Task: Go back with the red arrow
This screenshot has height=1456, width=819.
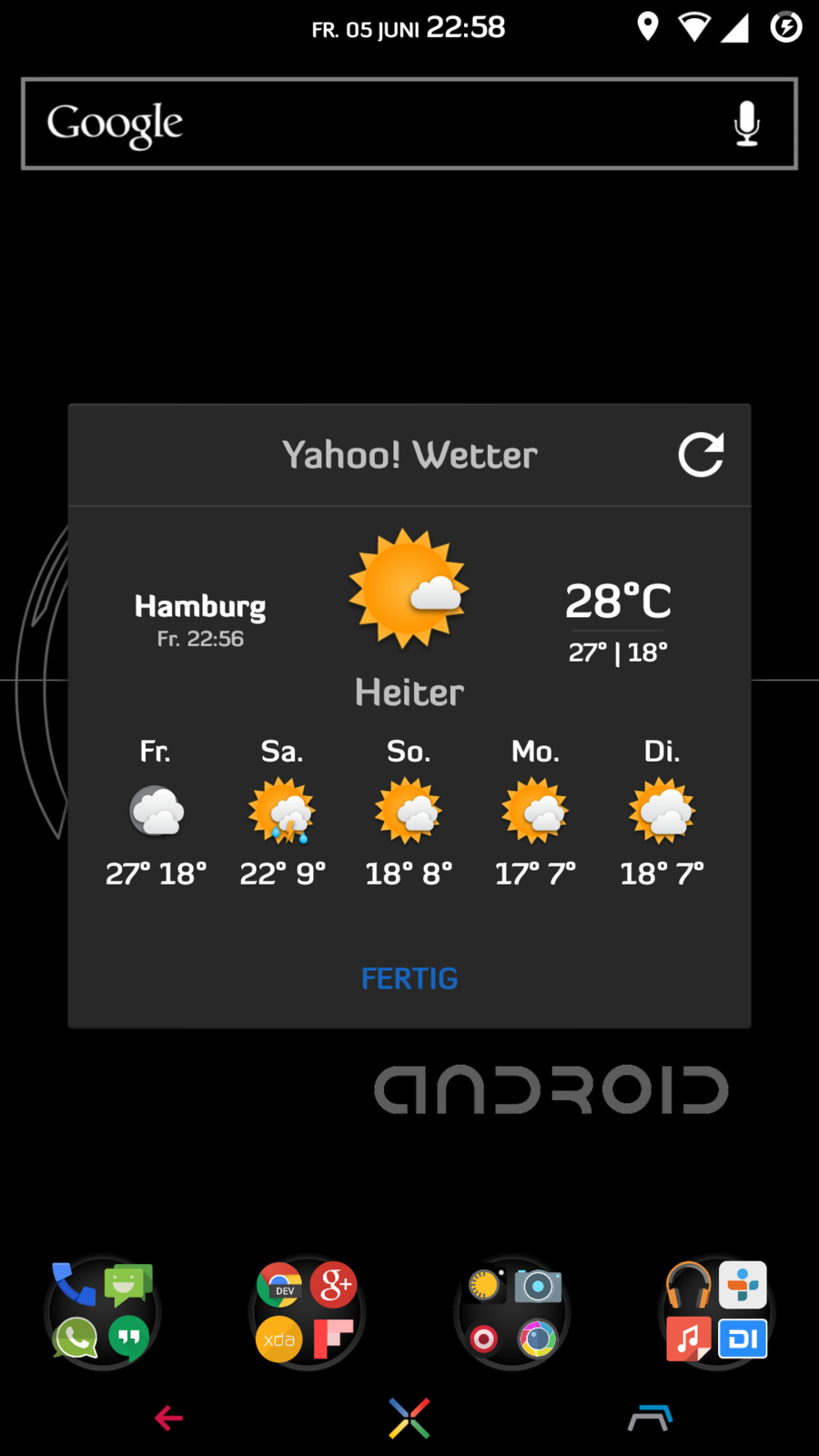Action: [x=169, y=1418]
